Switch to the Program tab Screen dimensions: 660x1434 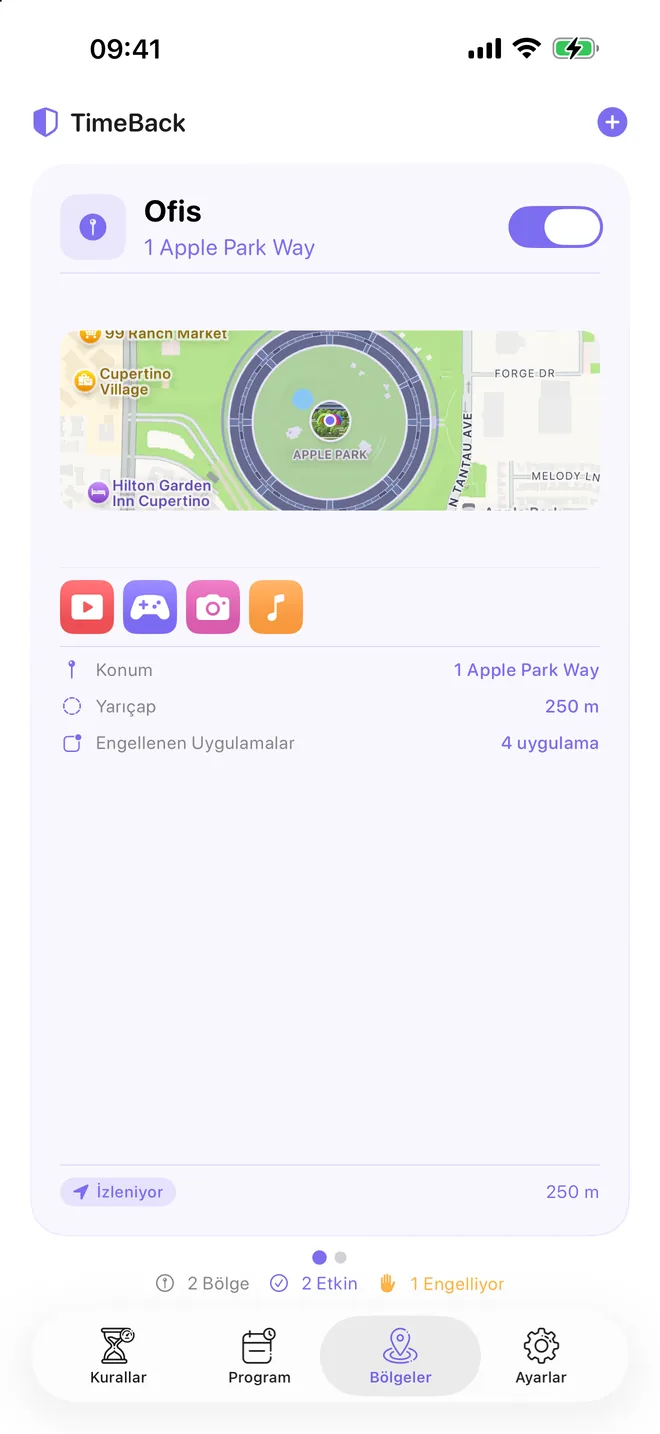pos(259,1356)
